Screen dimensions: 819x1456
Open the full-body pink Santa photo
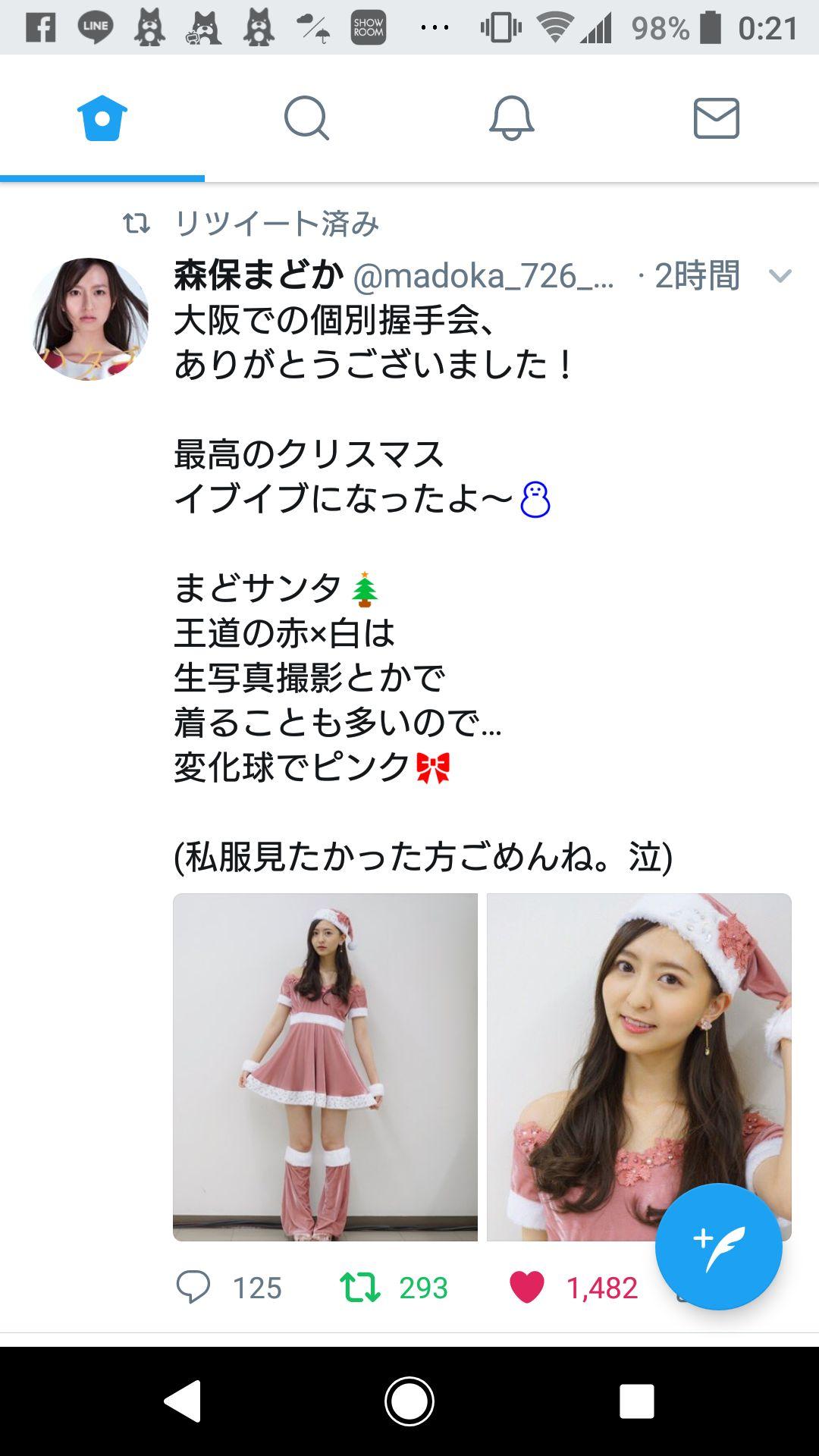pyautogui.click(x=325, y=1067)
